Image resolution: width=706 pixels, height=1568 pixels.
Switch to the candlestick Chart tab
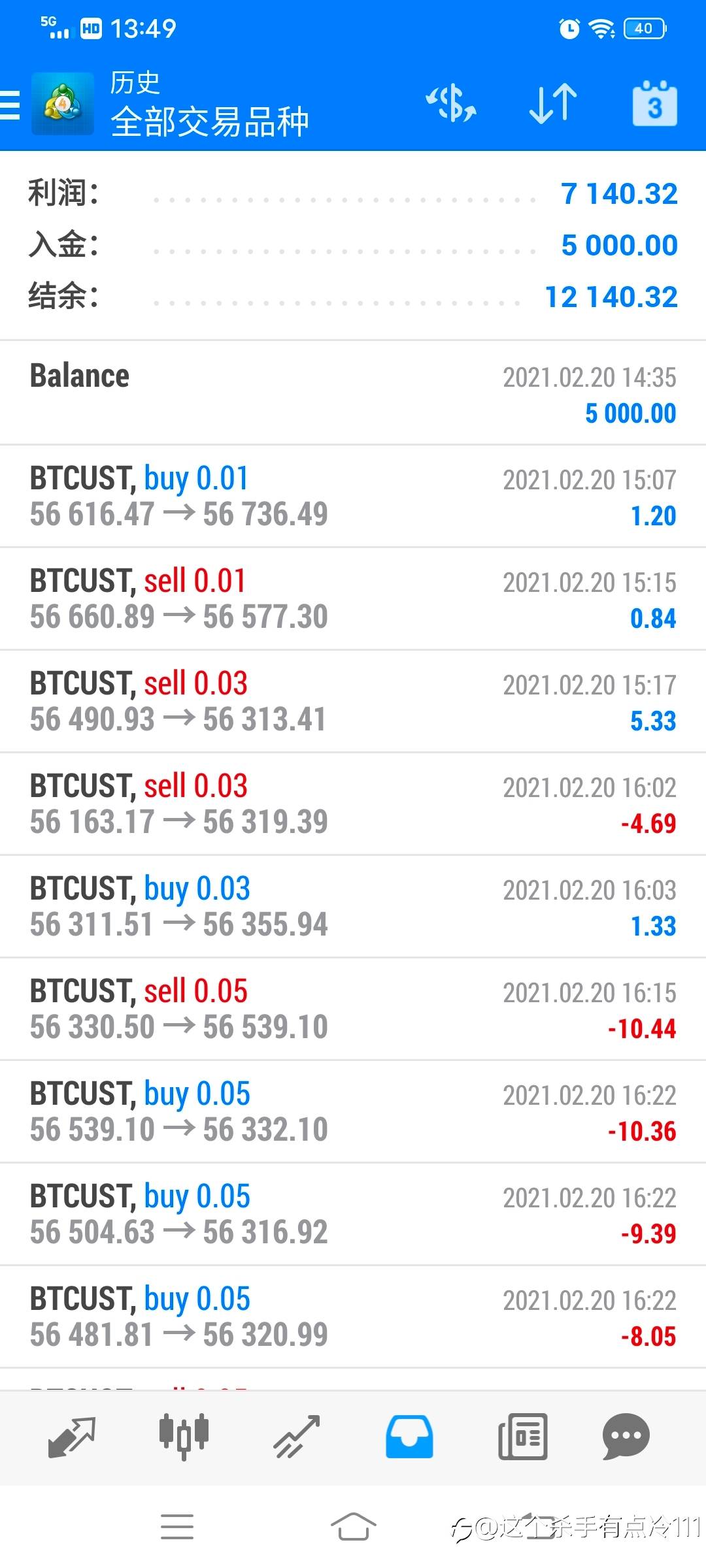tap(184, 1436)
